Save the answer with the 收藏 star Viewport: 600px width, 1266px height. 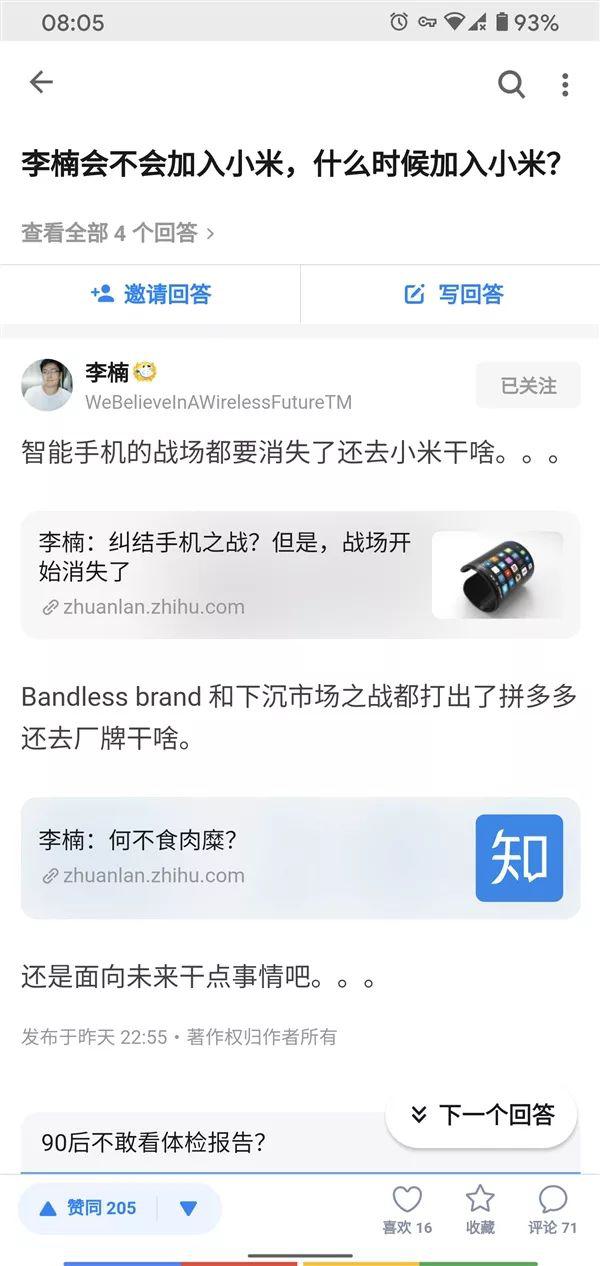tap(480, 1210)
